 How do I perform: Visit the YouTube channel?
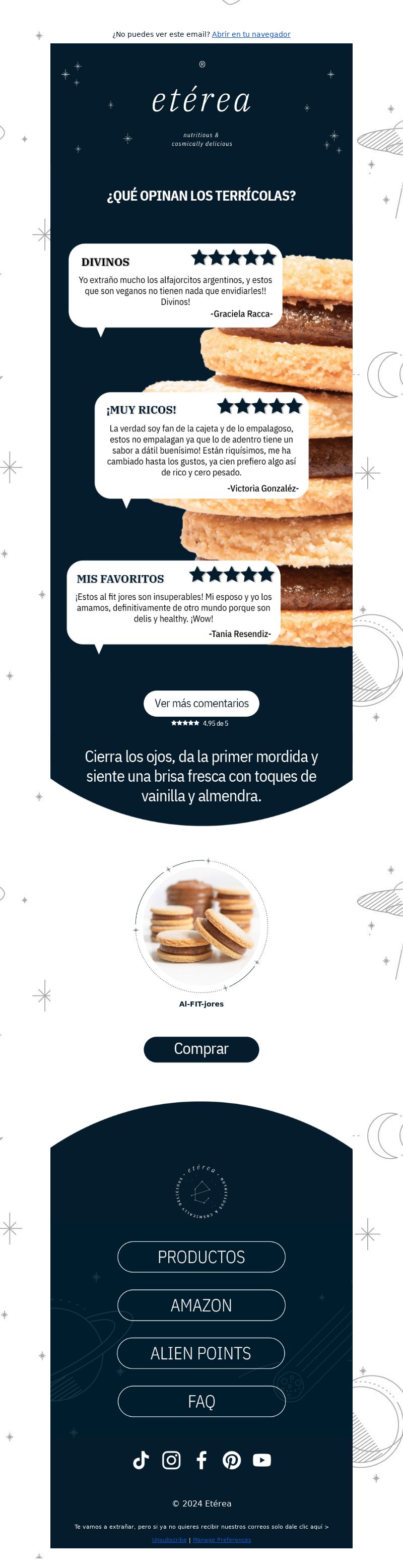pos(262,1460)
